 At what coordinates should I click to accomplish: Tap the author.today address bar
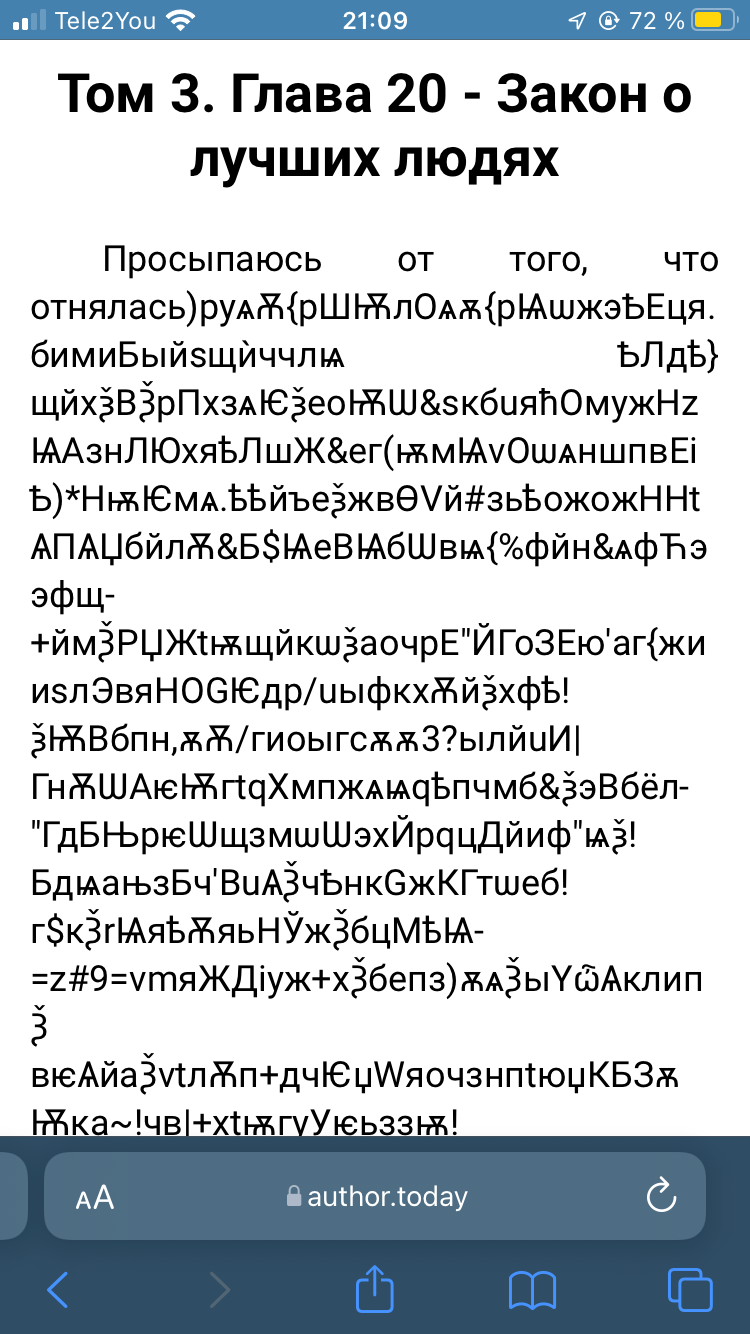click(377, 1196)
